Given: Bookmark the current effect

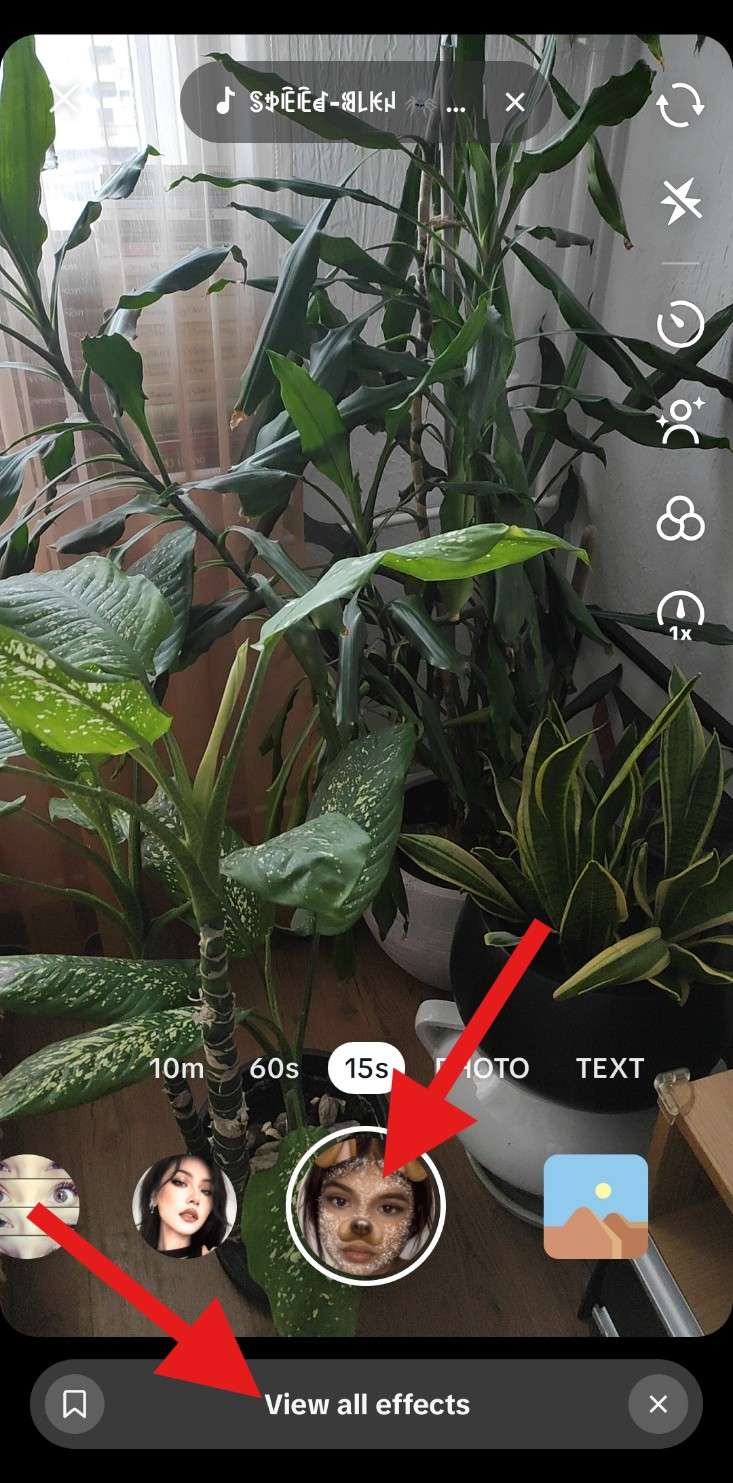Looking at the screenshot, I should (x=75, y=1404).
